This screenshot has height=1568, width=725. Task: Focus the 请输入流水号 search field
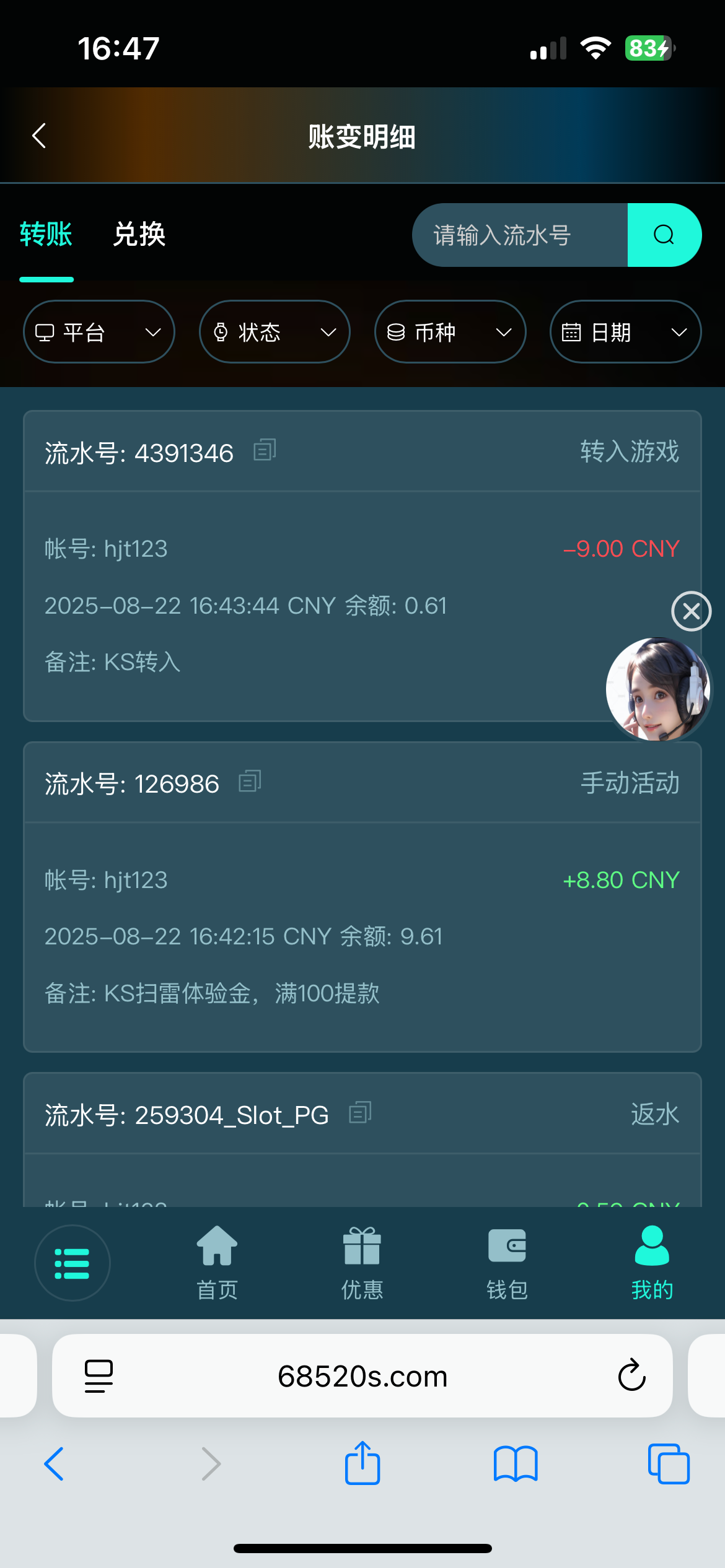[519, 235]
